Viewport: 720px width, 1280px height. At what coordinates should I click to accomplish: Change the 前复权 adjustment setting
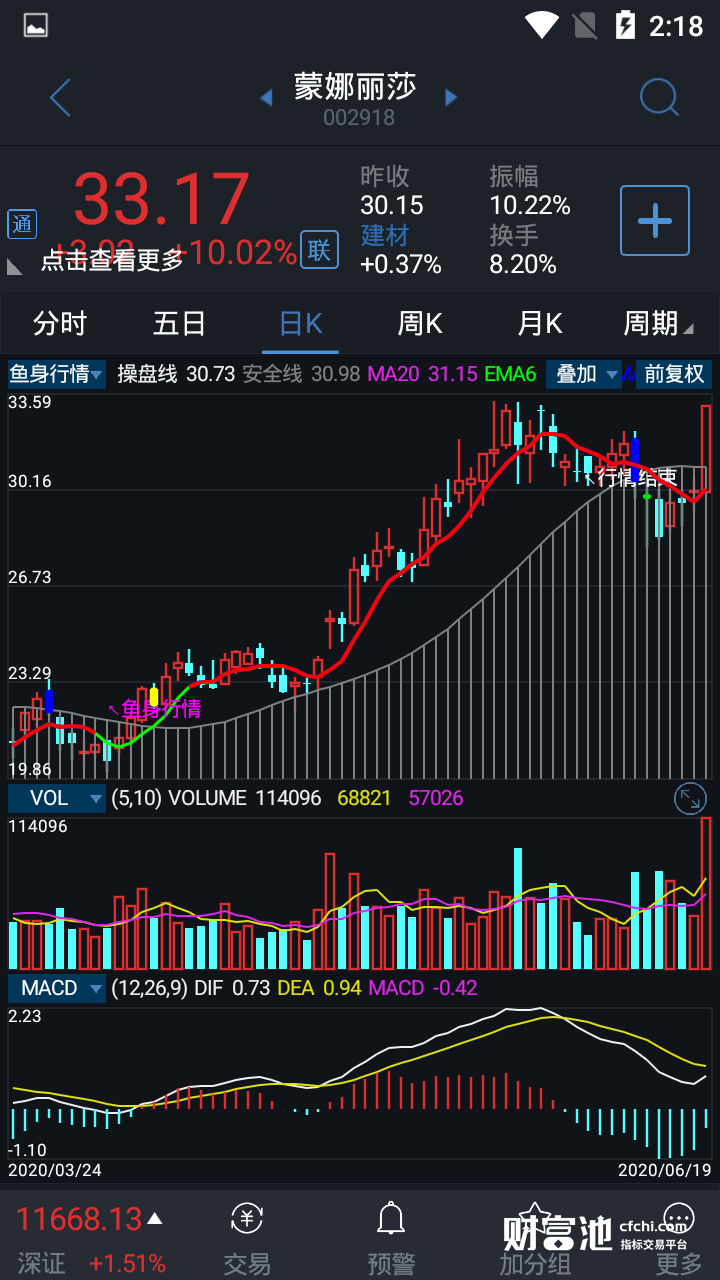pyautogui.click(x=674, y=374)
